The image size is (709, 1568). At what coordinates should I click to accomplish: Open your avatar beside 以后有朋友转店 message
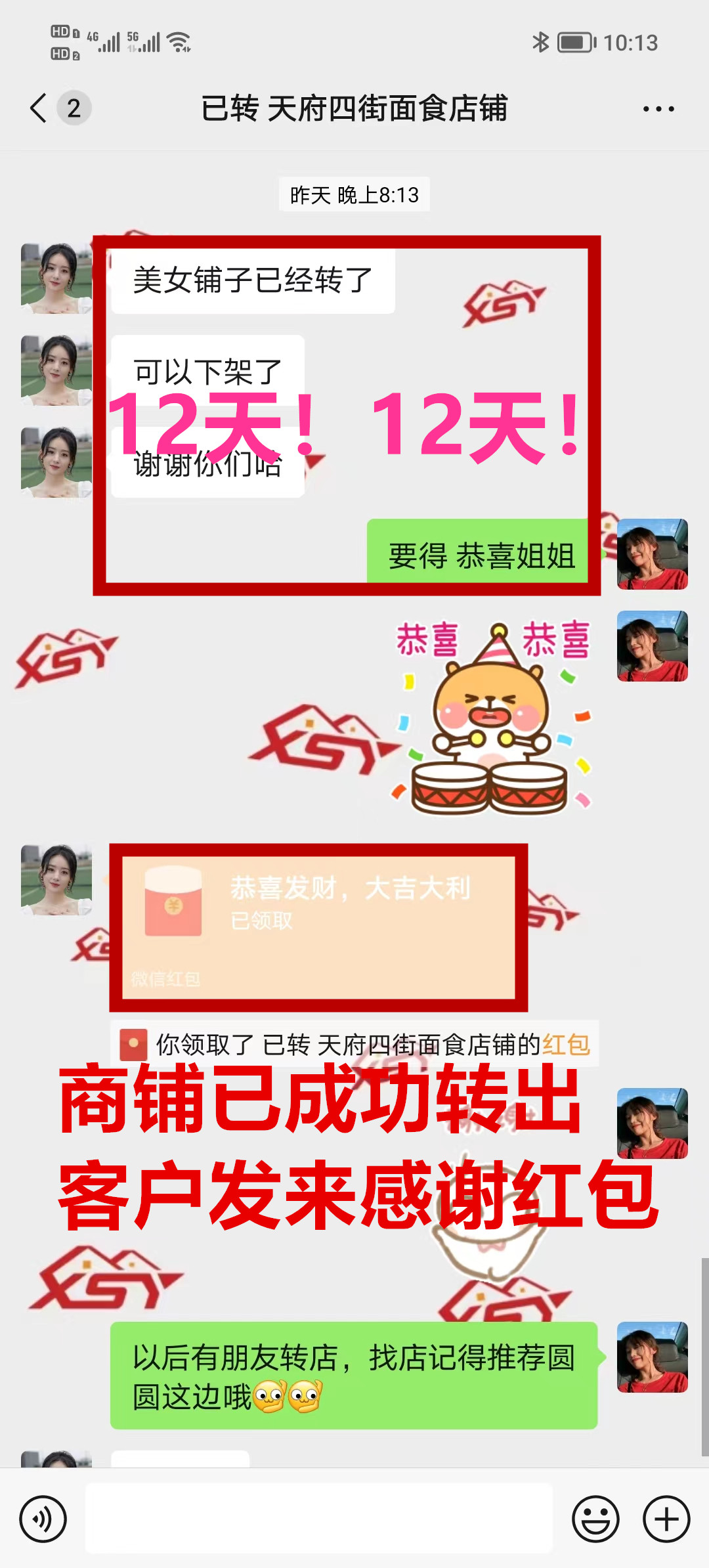[x=652, y=1357]
